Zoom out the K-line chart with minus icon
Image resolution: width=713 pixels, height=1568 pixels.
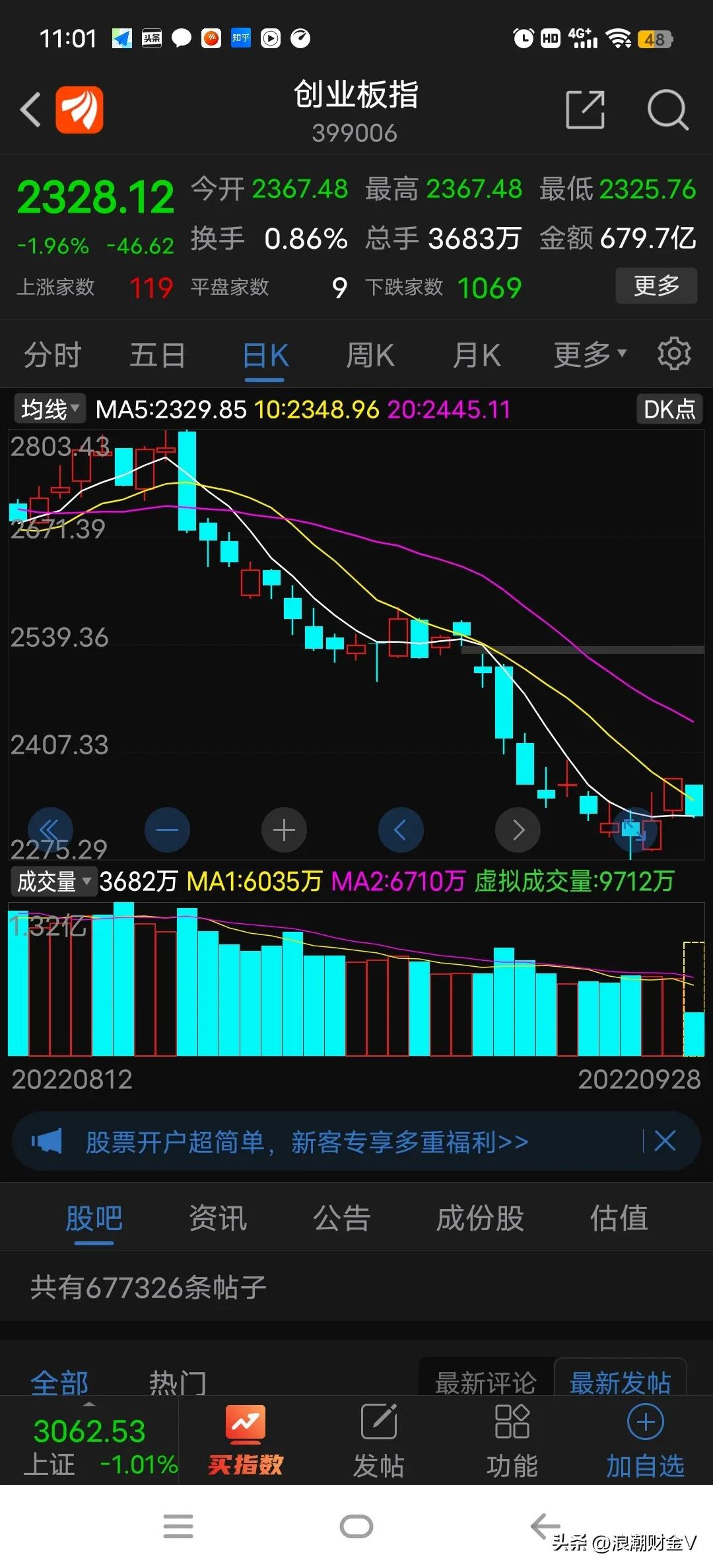click(167, 830)
